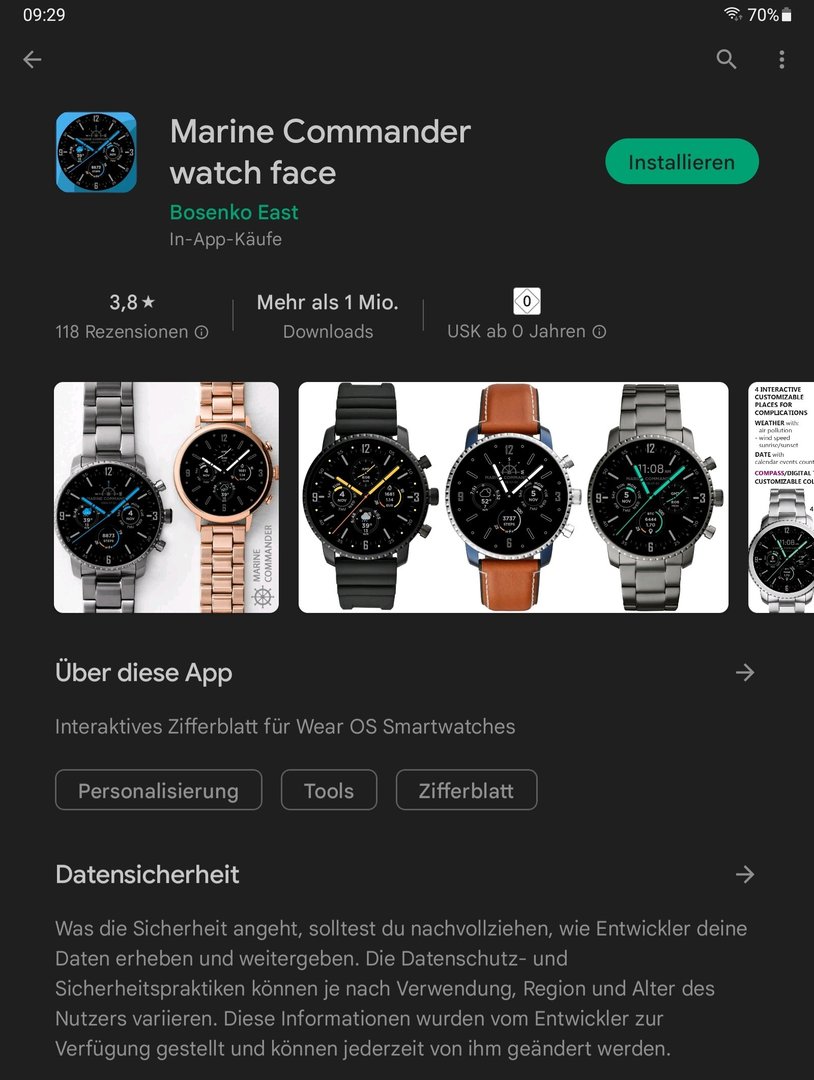Open the search magnifier icon
The height and width of the screenshot is (1080, 814).
point(726,60)
